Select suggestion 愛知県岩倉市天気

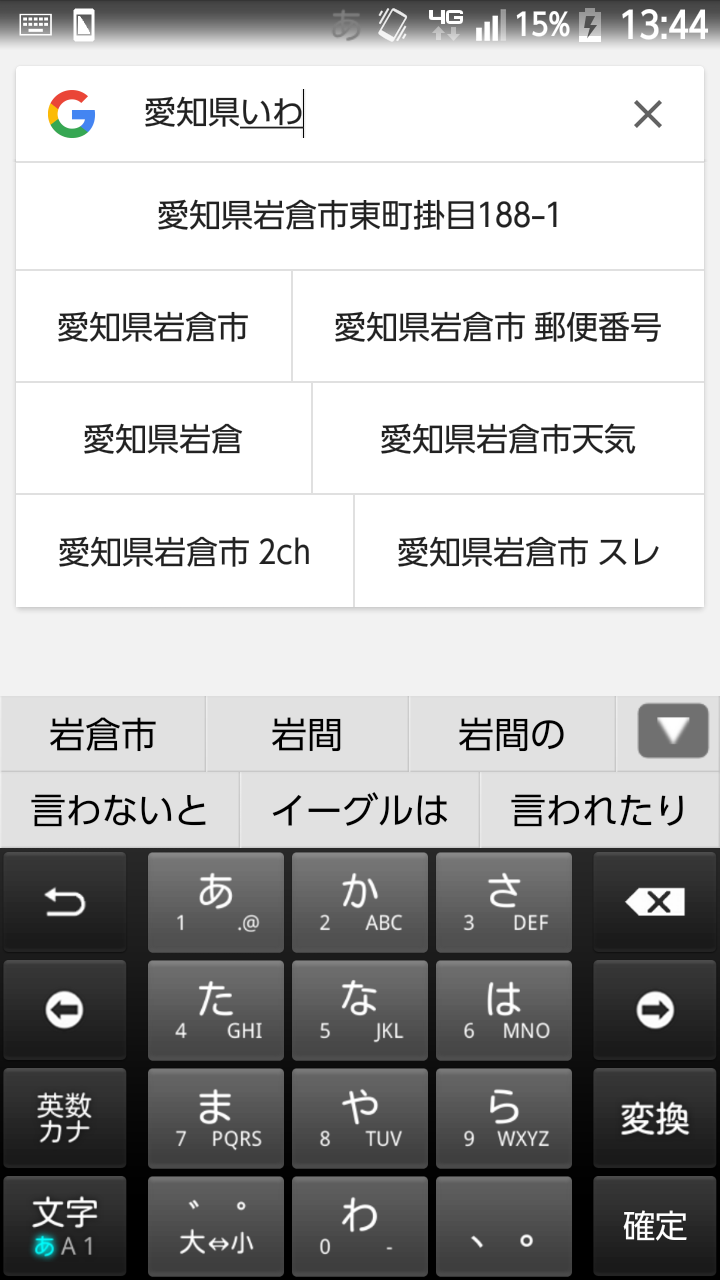[x=508, y=439]
